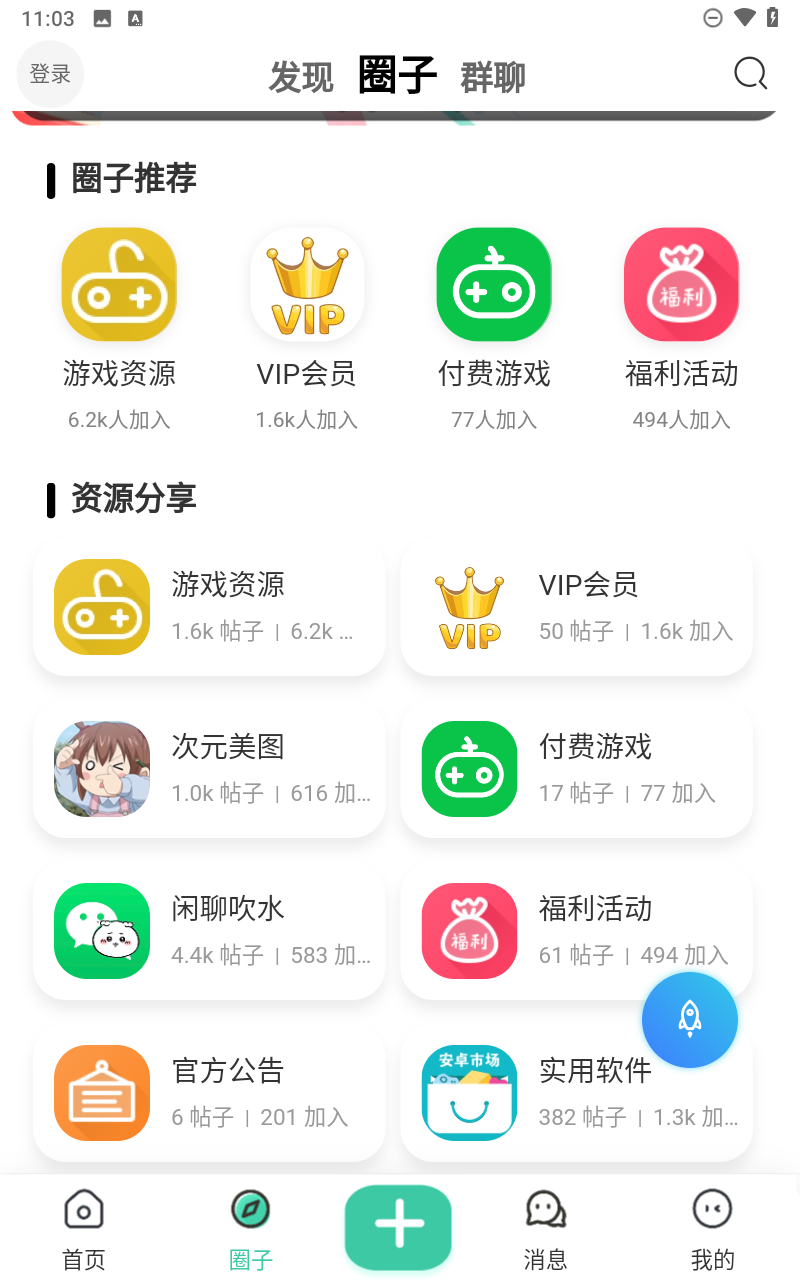This screenshot has height=1280, width=800.
Task: Open 付费游戏 circle in 圈子推荐 section
Action: coord(494,328)
